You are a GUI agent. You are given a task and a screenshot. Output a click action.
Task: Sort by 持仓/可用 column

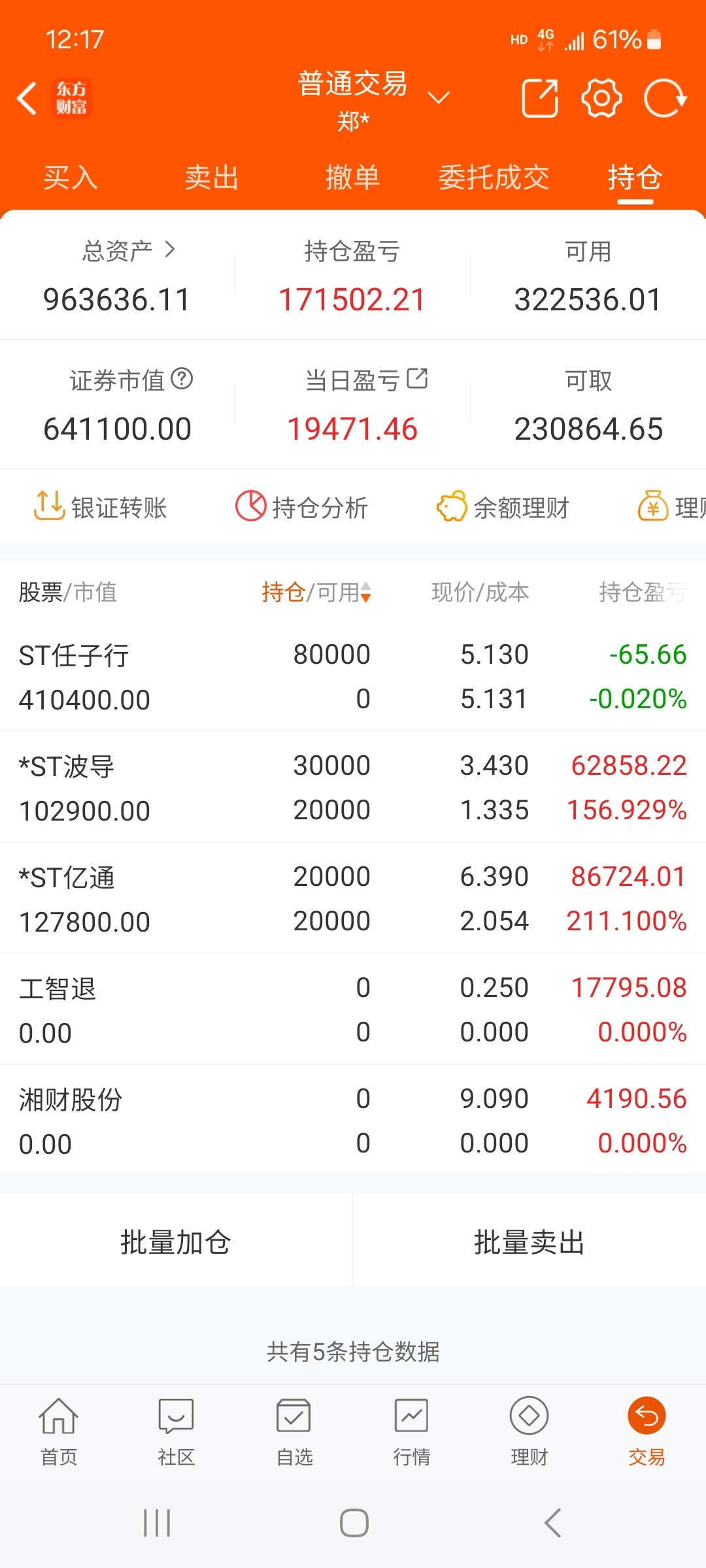pos(317,593)
